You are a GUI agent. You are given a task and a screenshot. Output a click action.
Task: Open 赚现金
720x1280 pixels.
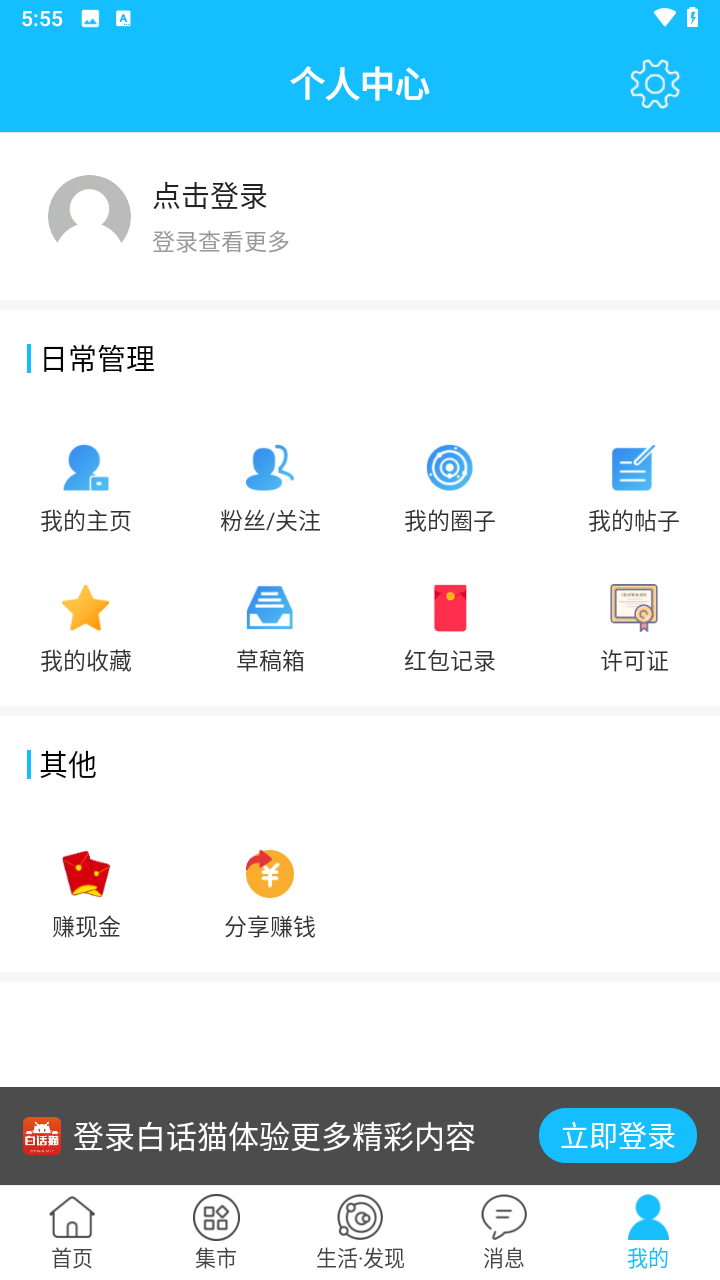[x=86, y=893]
